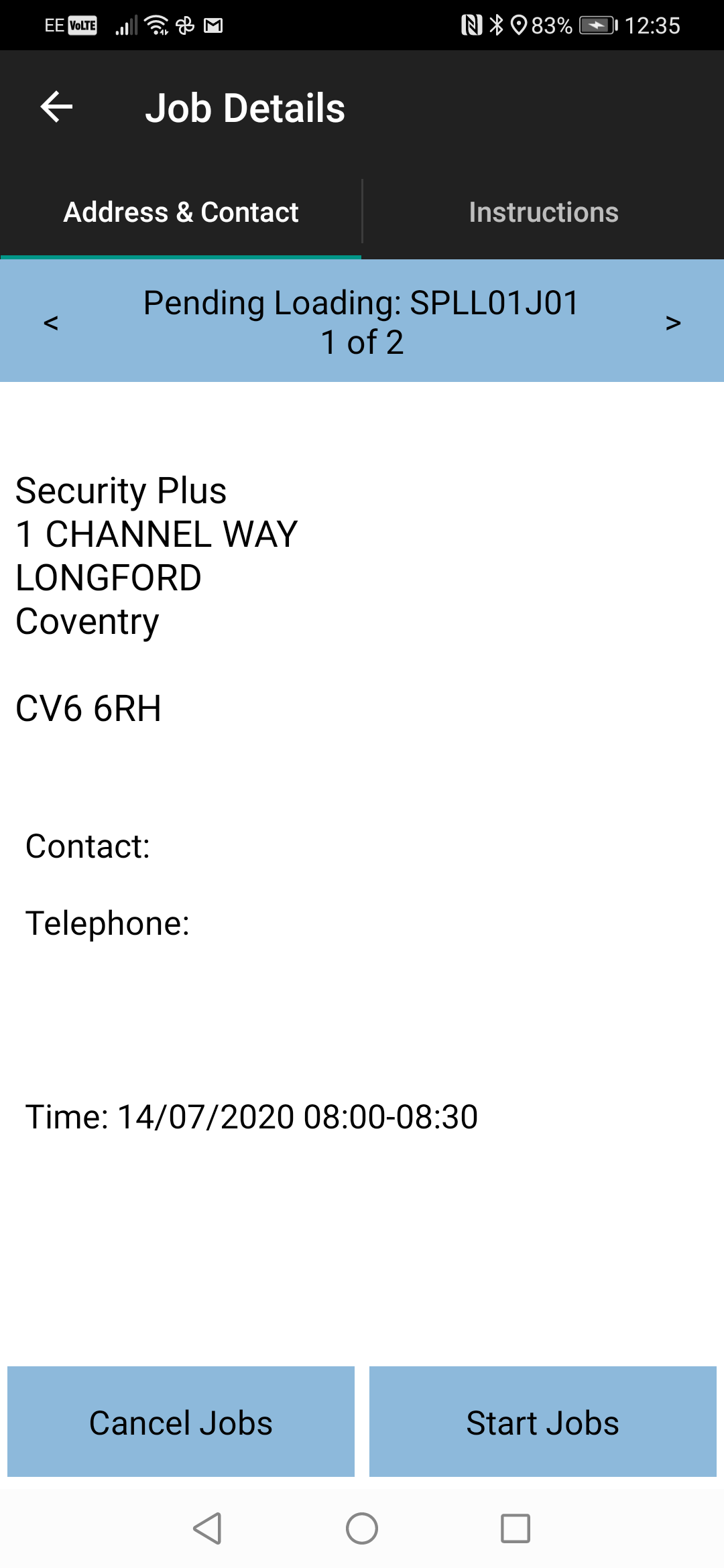Image resolution: width=724 pixels, height=1568 pixels.
Task: Open recent apps from the navigation bar
Action: click(516, 1528)
